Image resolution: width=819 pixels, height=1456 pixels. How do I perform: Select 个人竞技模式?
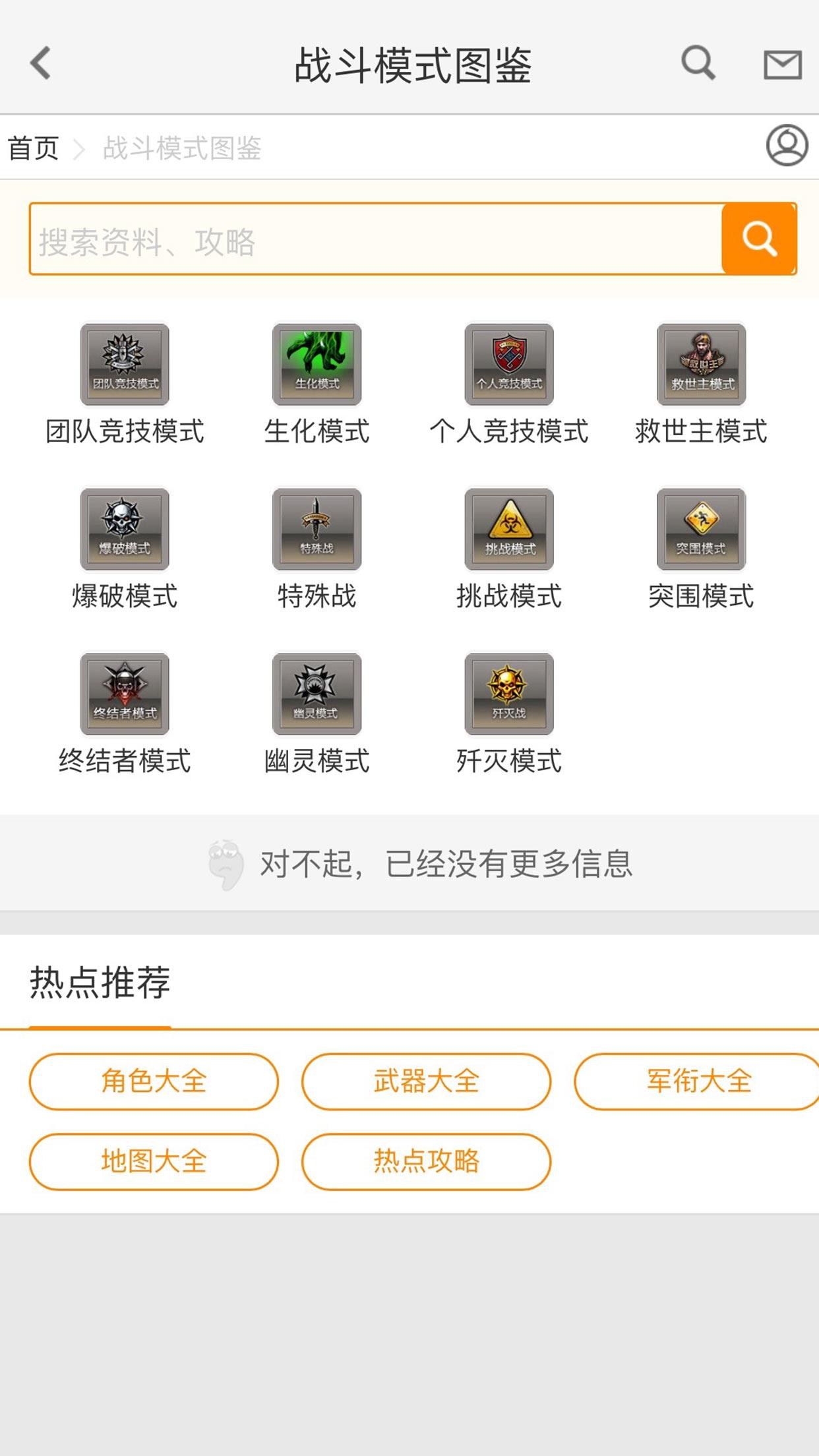click(x=509, y=365)
